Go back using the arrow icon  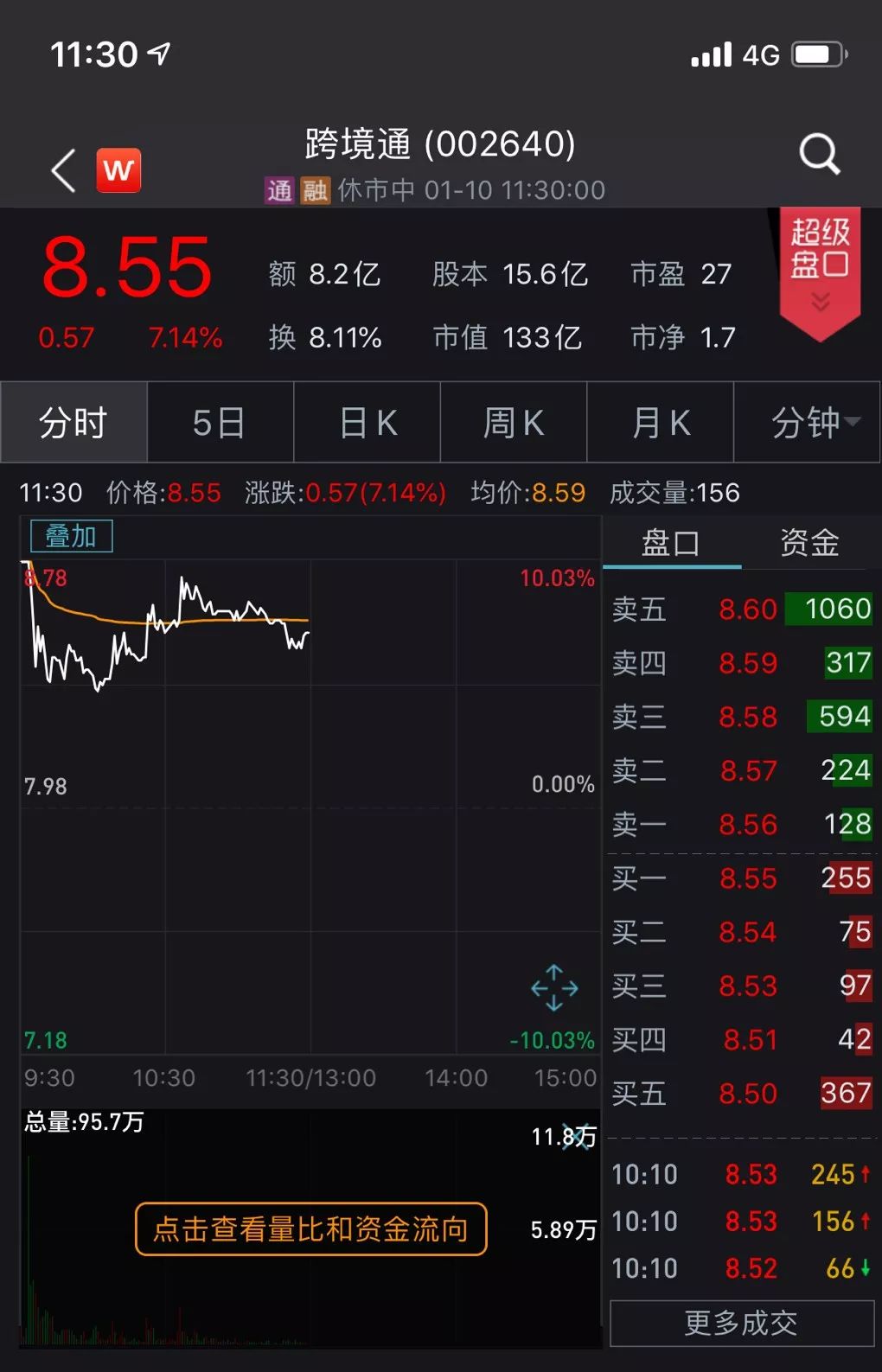click(x=64, y=169)
